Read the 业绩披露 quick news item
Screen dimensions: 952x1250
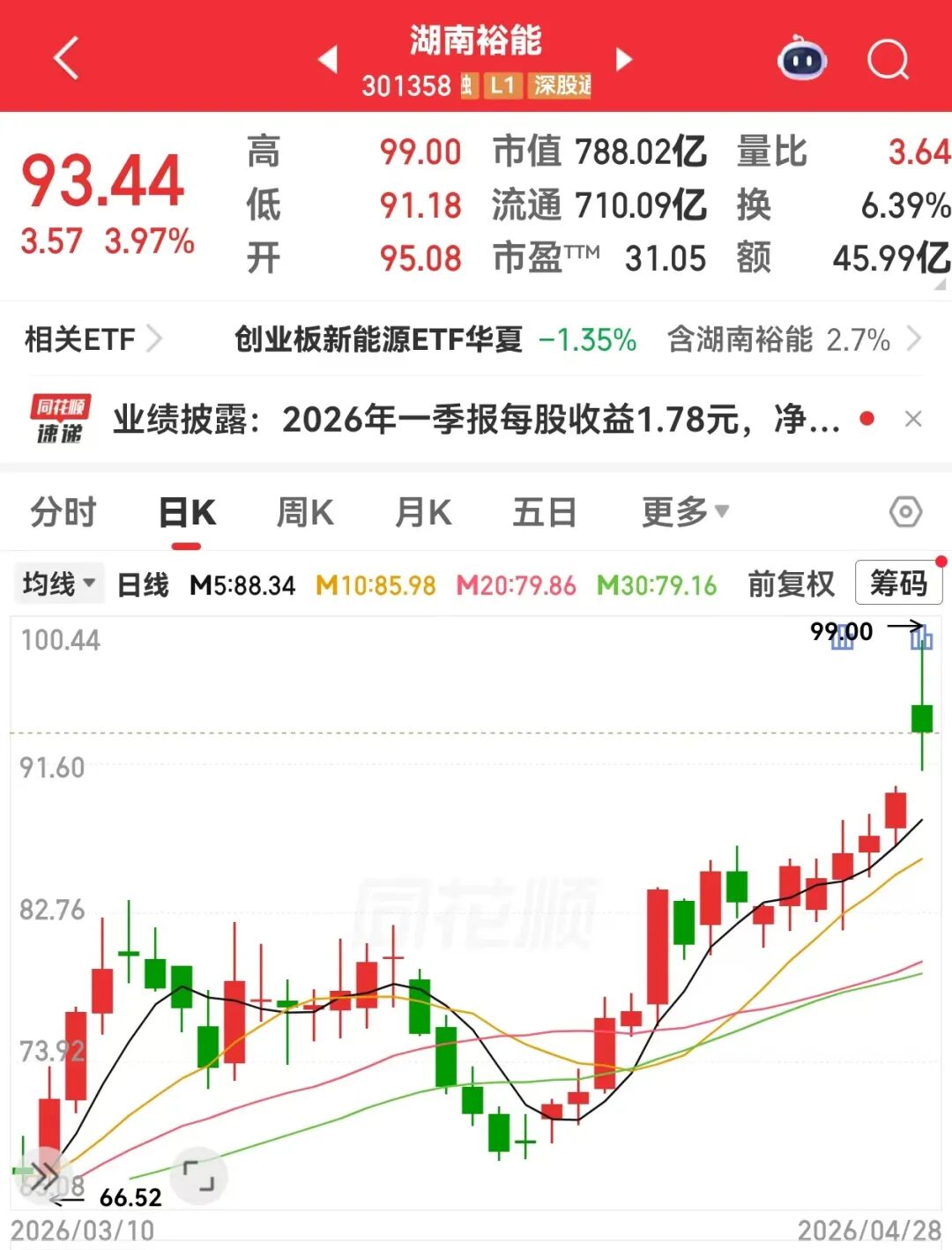coord(476,420)
